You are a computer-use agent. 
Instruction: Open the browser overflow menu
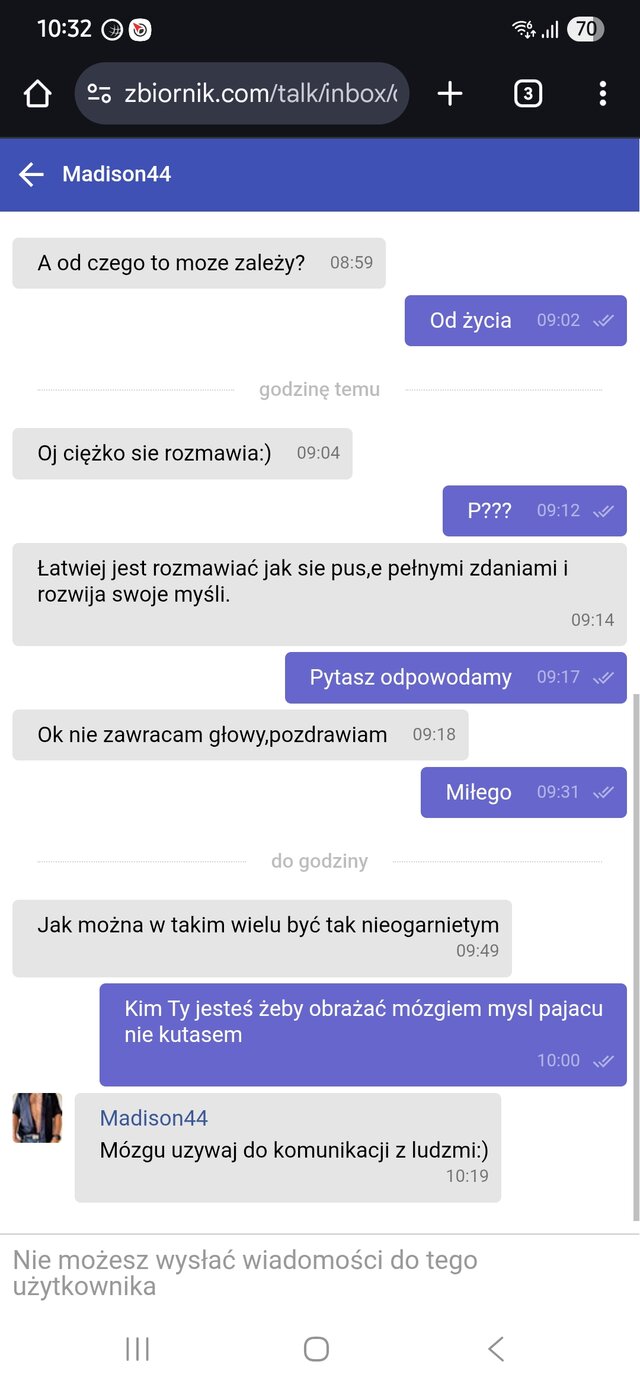pyautogui.click(x=602, y=94)
